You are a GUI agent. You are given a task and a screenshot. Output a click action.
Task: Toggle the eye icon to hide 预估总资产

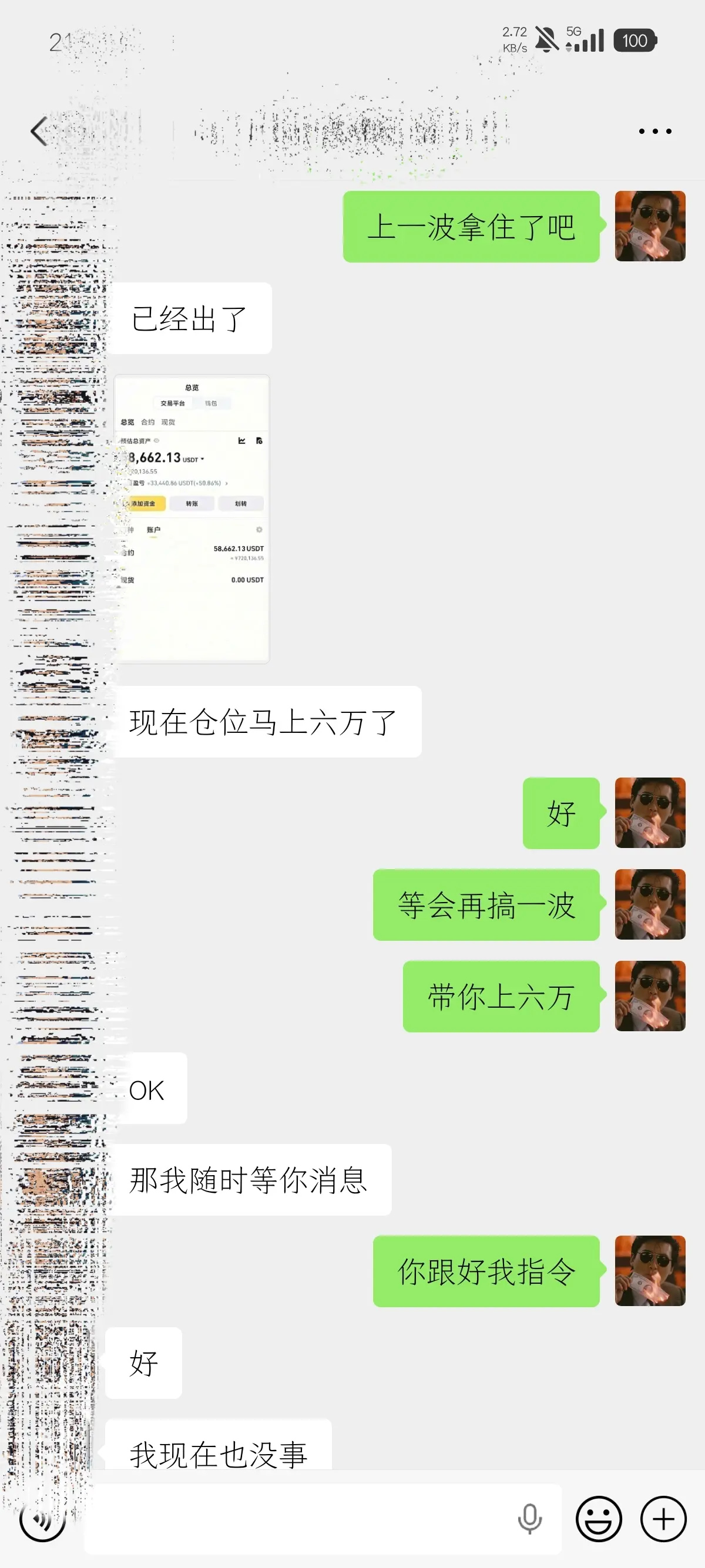click(x=156, y=440)
